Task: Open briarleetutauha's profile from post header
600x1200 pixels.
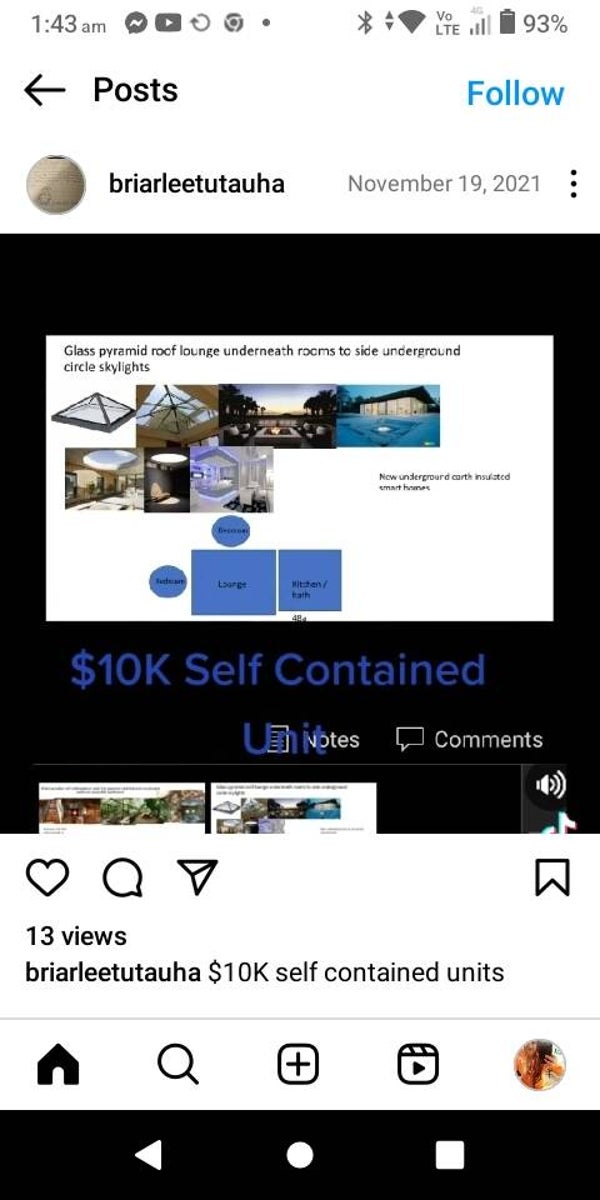Action: coord(196,184)
